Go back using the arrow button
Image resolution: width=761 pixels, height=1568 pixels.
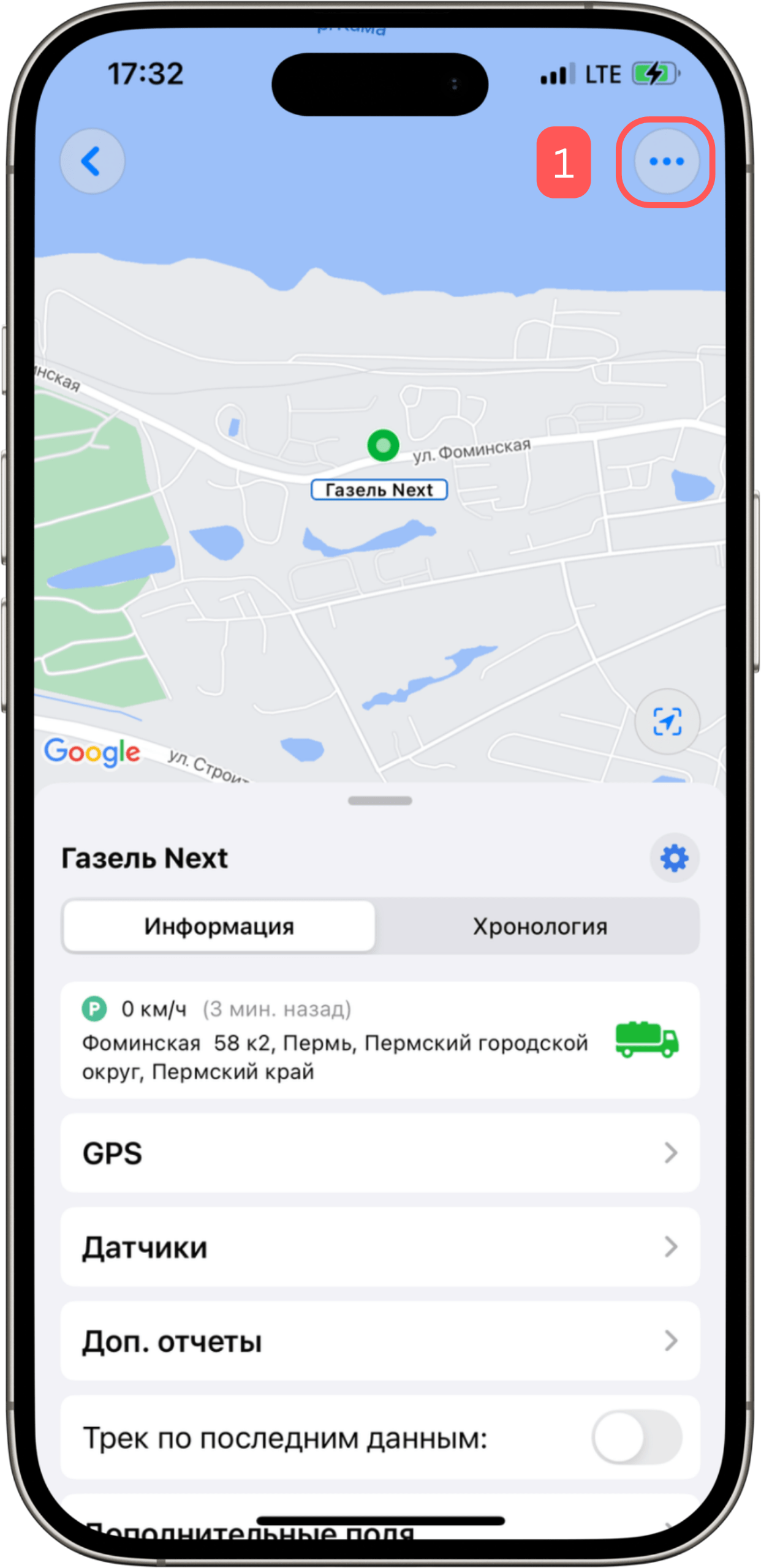(92, 161)
